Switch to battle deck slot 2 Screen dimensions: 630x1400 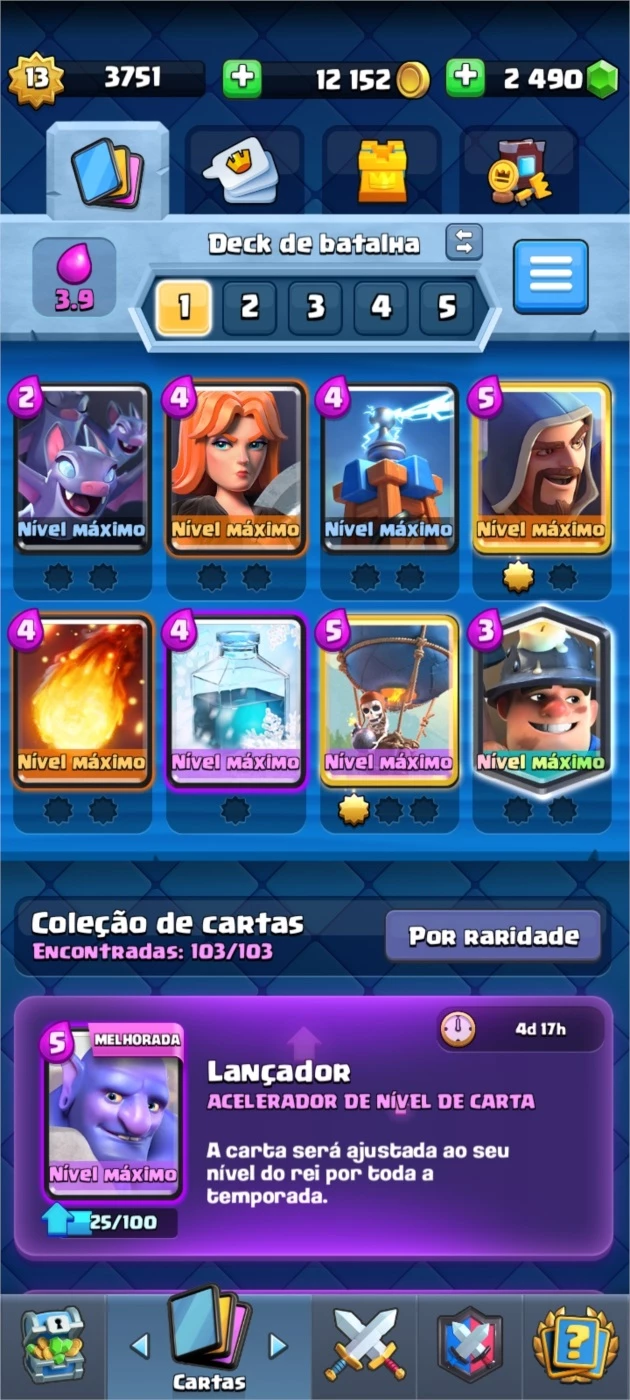click(249, 307)
